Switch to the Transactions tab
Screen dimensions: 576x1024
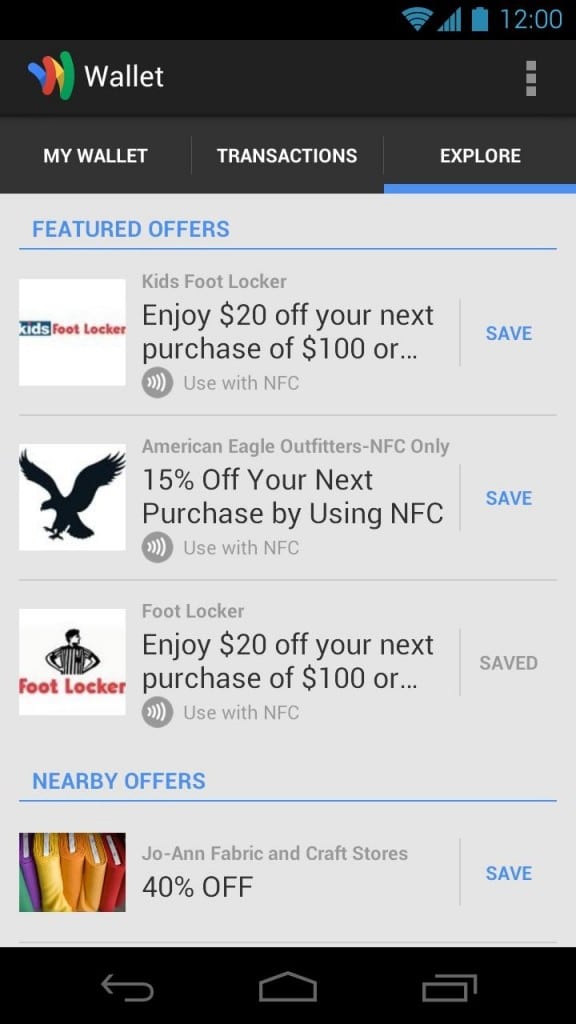pos(287,155)
